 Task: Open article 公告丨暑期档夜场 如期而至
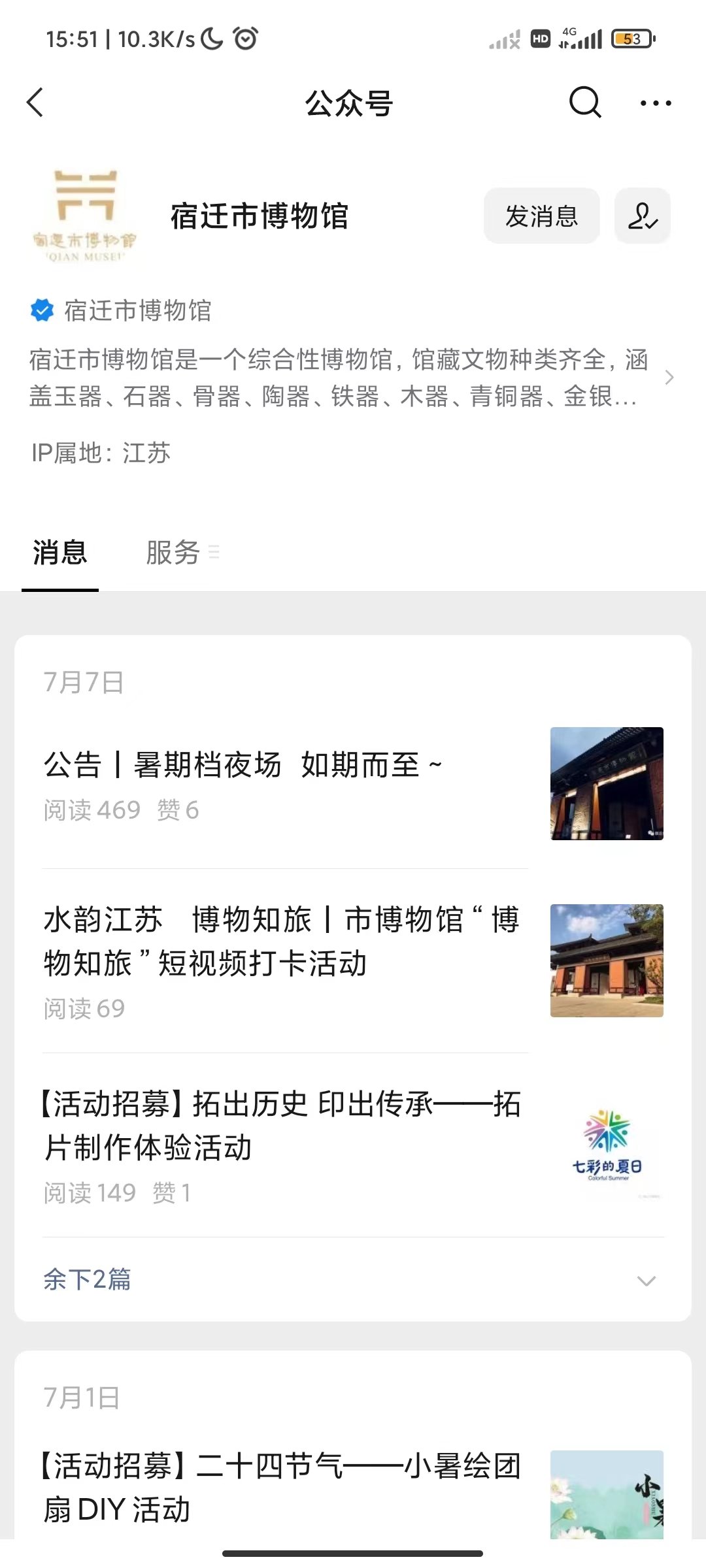[243, 765]
